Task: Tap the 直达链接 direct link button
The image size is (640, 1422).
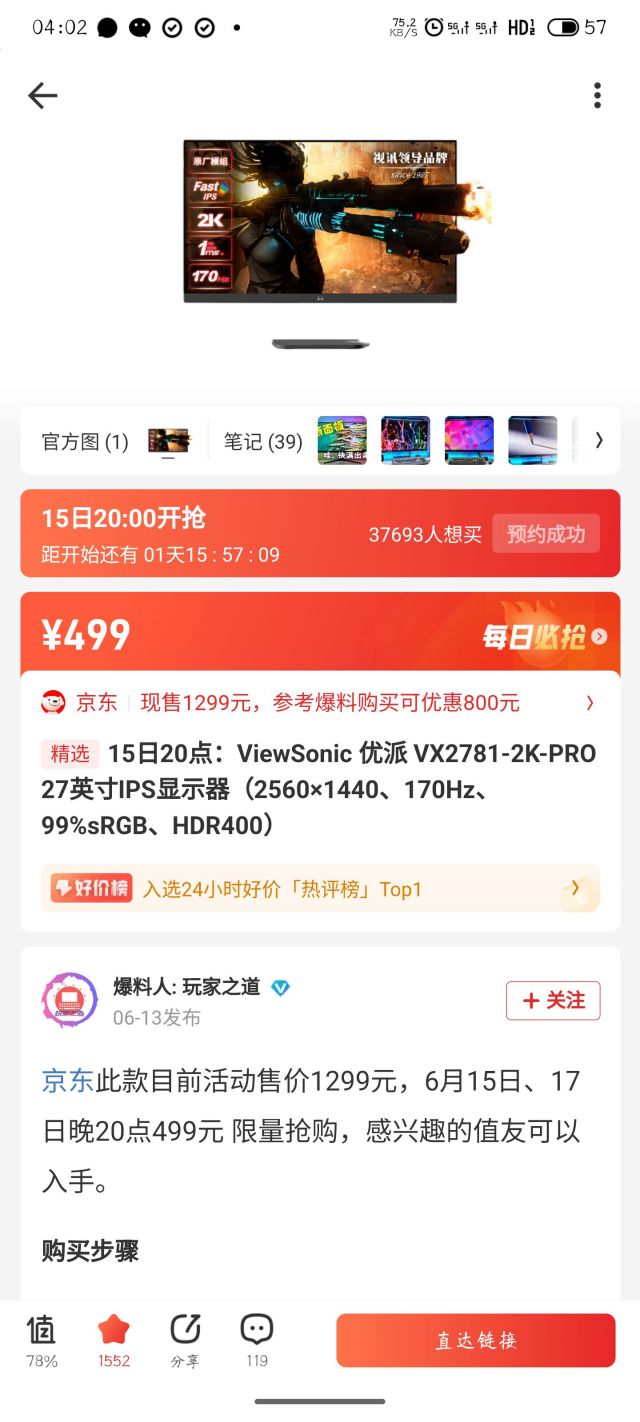Action: click(476, 1340)
